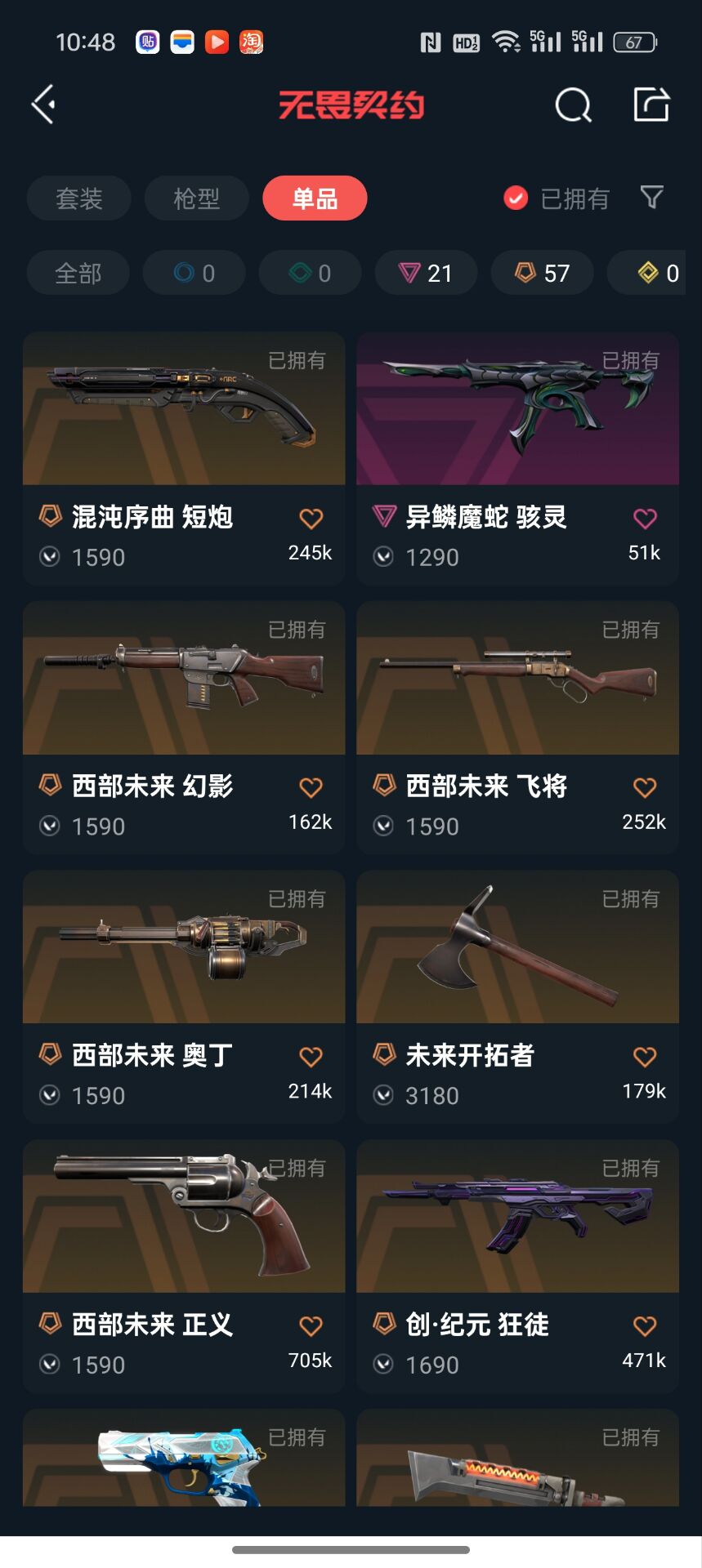This screenshot has height=1568, width=702.
Task: Open the 混沌序曲 短炮 skin card
Action: (184, 409)
